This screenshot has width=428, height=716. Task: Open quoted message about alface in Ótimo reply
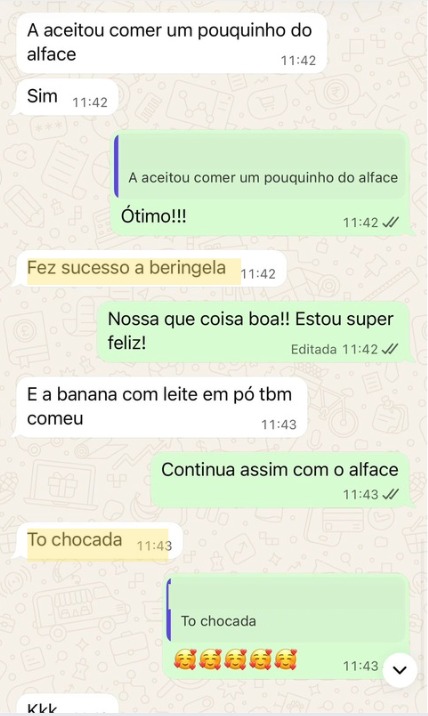(259, 166)
